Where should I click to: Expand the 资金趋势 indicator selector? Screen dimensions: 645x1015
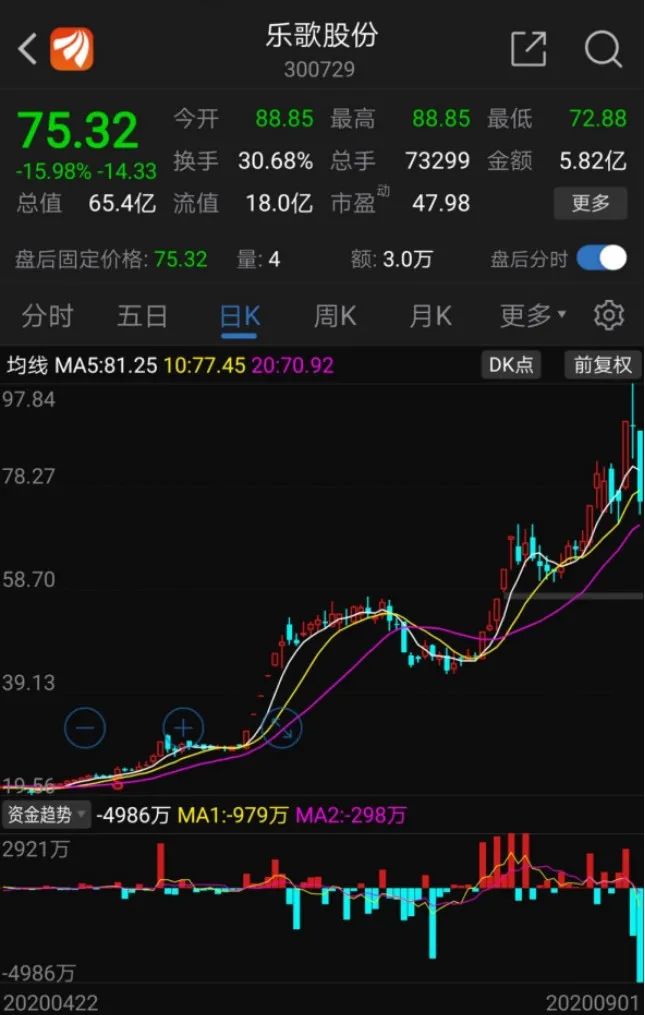click(x=46, y=815)
